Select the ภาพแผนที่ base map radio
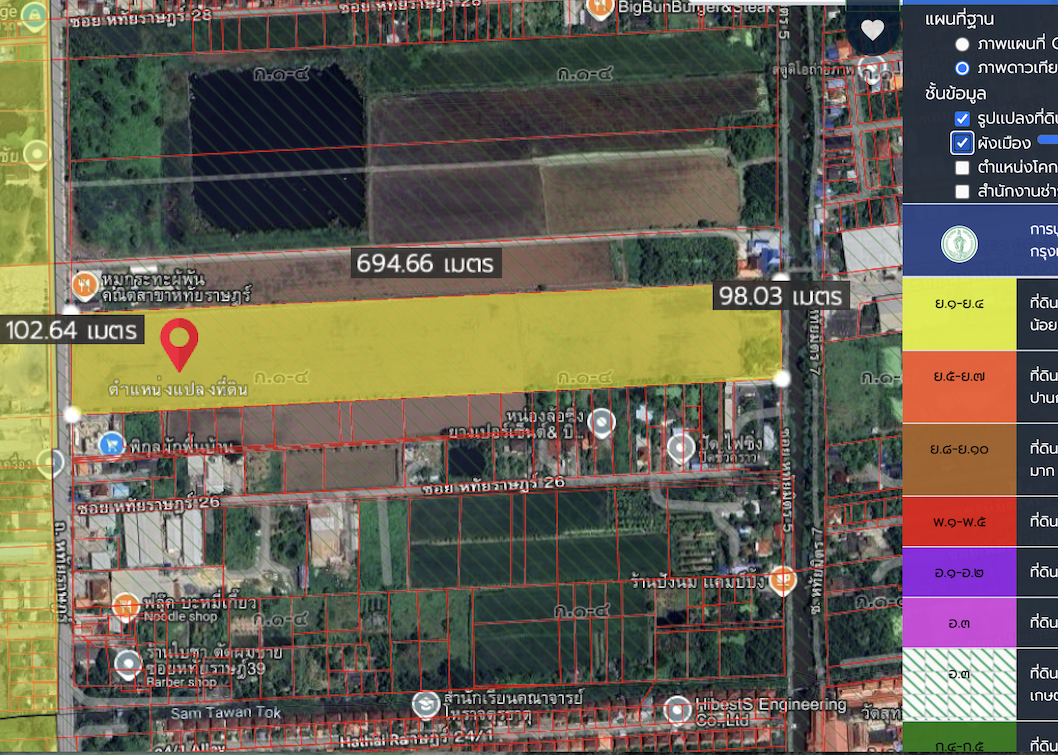Screen dimensions: 1058x756 pos(962,45)
